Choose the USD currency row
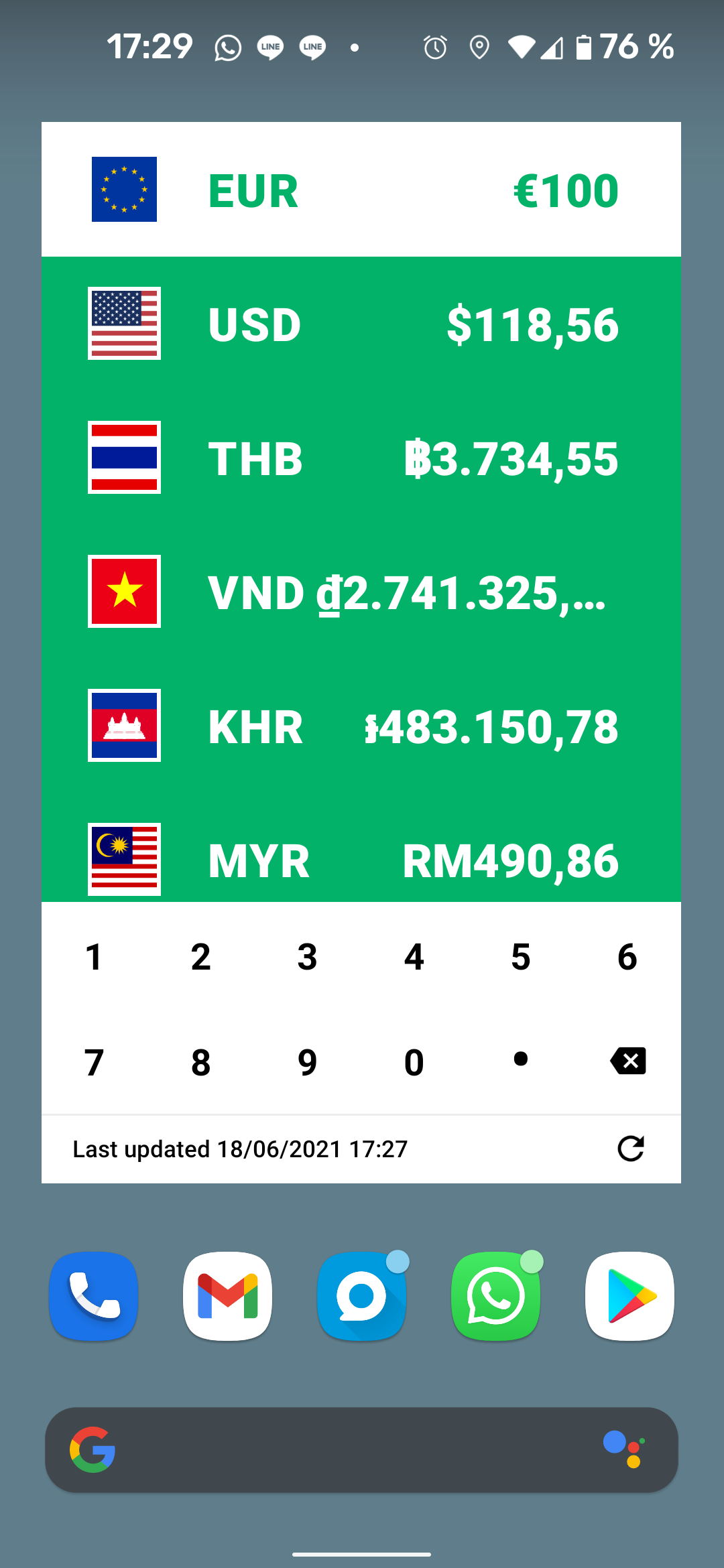Viewport: 724px width, 1568px height. (361, 324)
